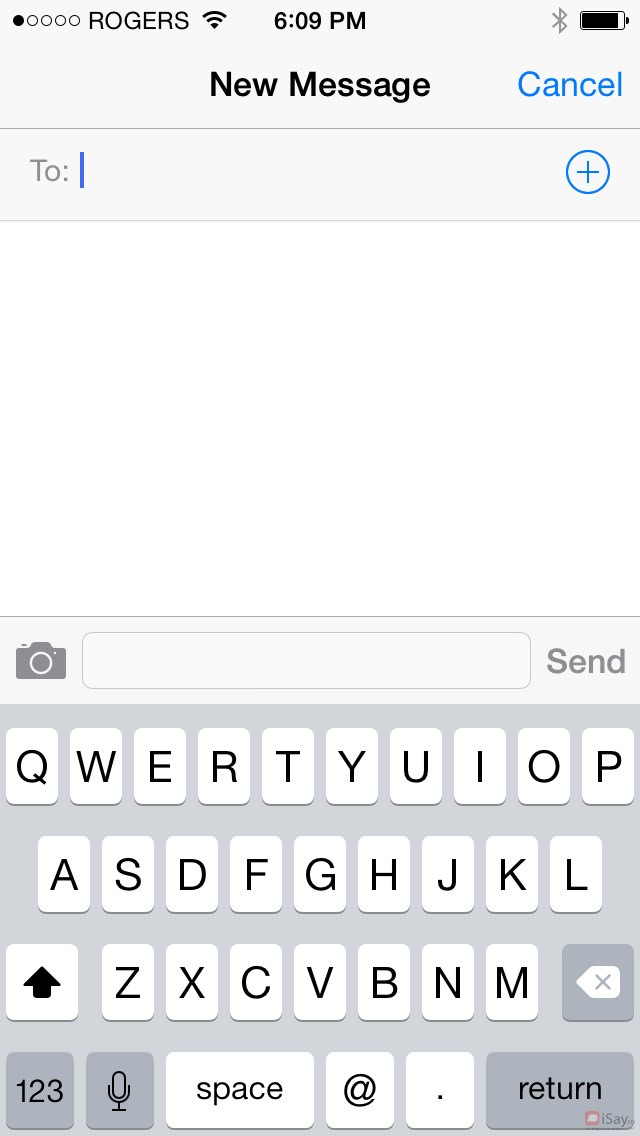The image size is (640, 1136).
Task: Start dictation with the microphone key
Action: (x=120, y=1089)
